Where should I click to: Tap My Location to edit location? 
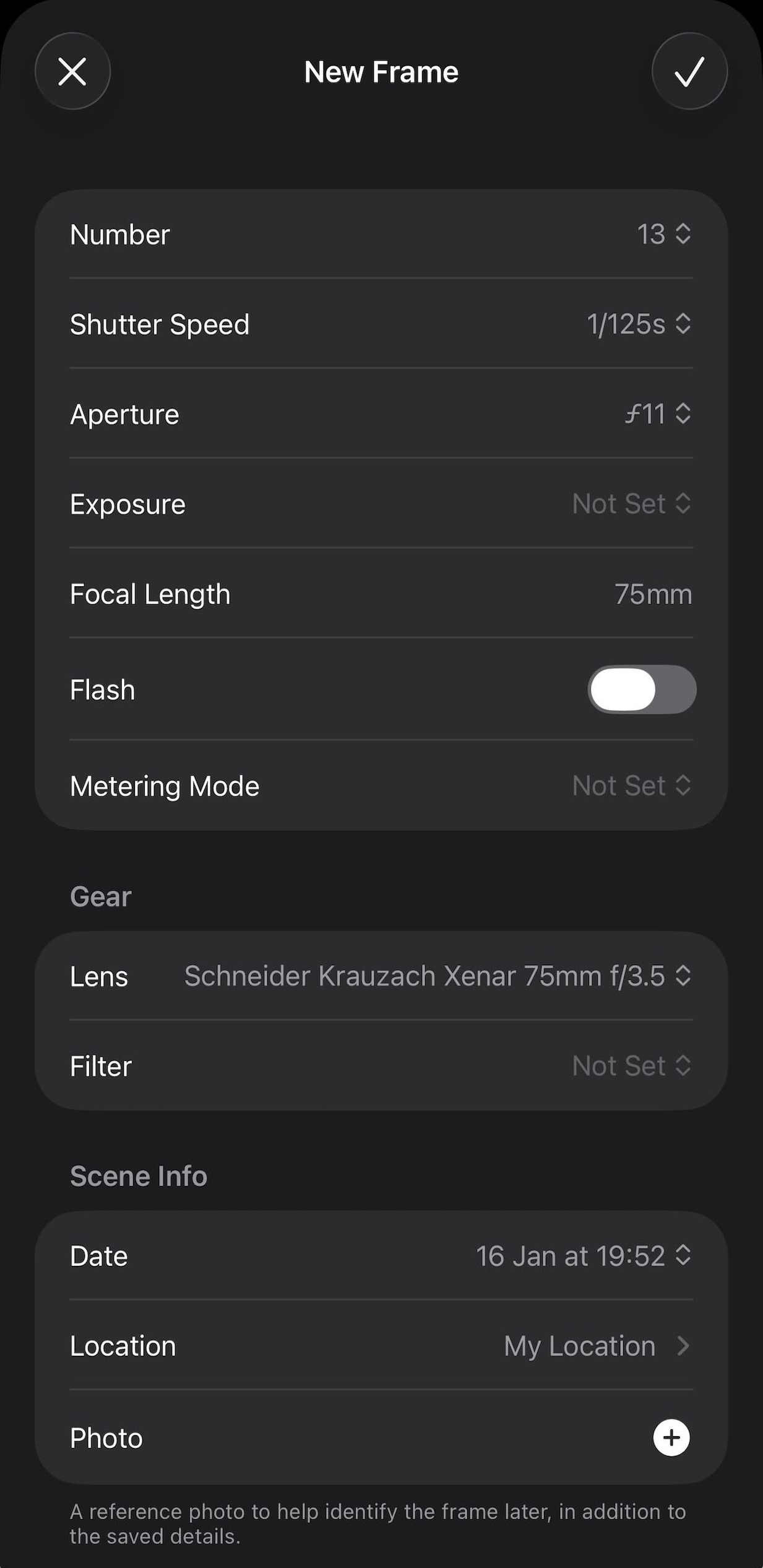(579, 1346)
